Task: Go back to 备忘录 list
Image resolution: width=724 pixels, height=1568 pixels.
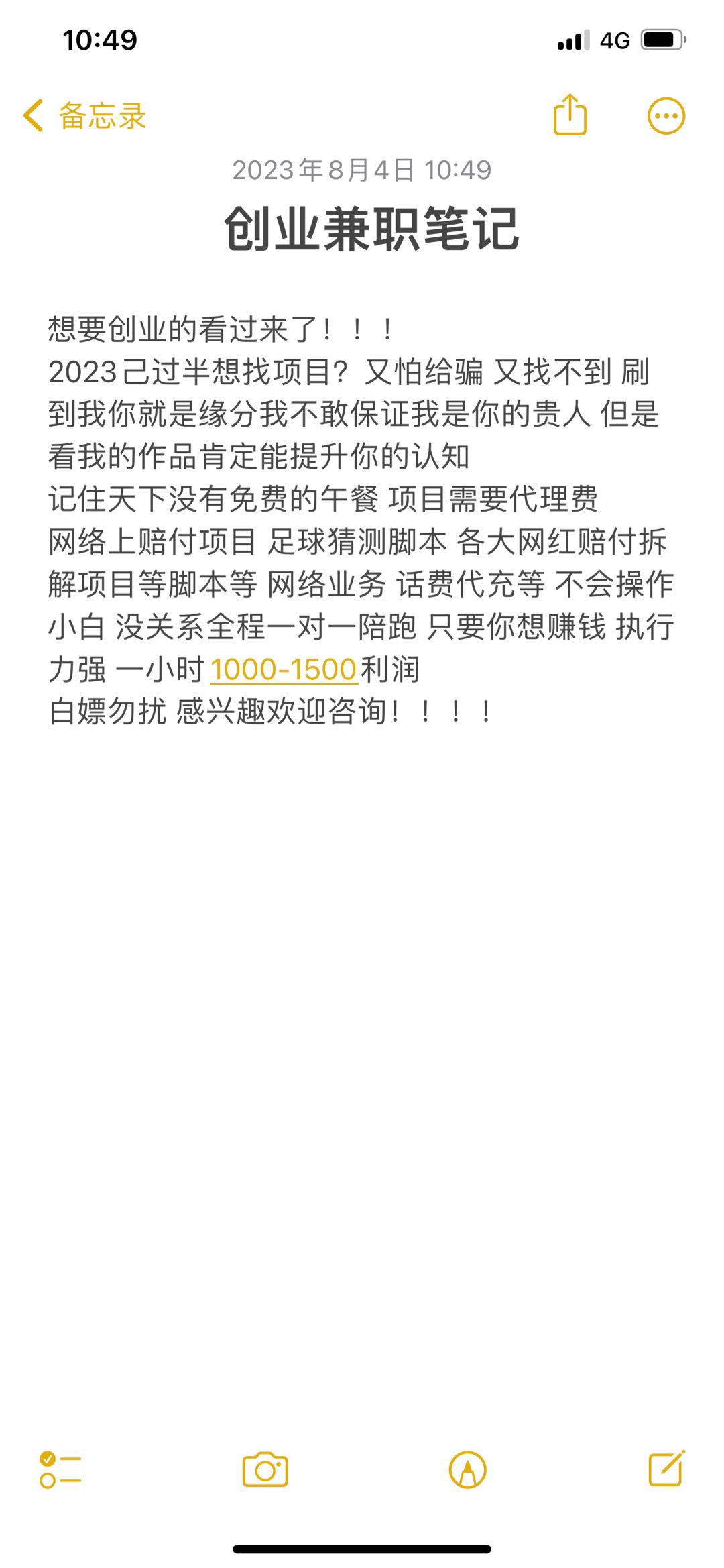Action: point(85,115)
